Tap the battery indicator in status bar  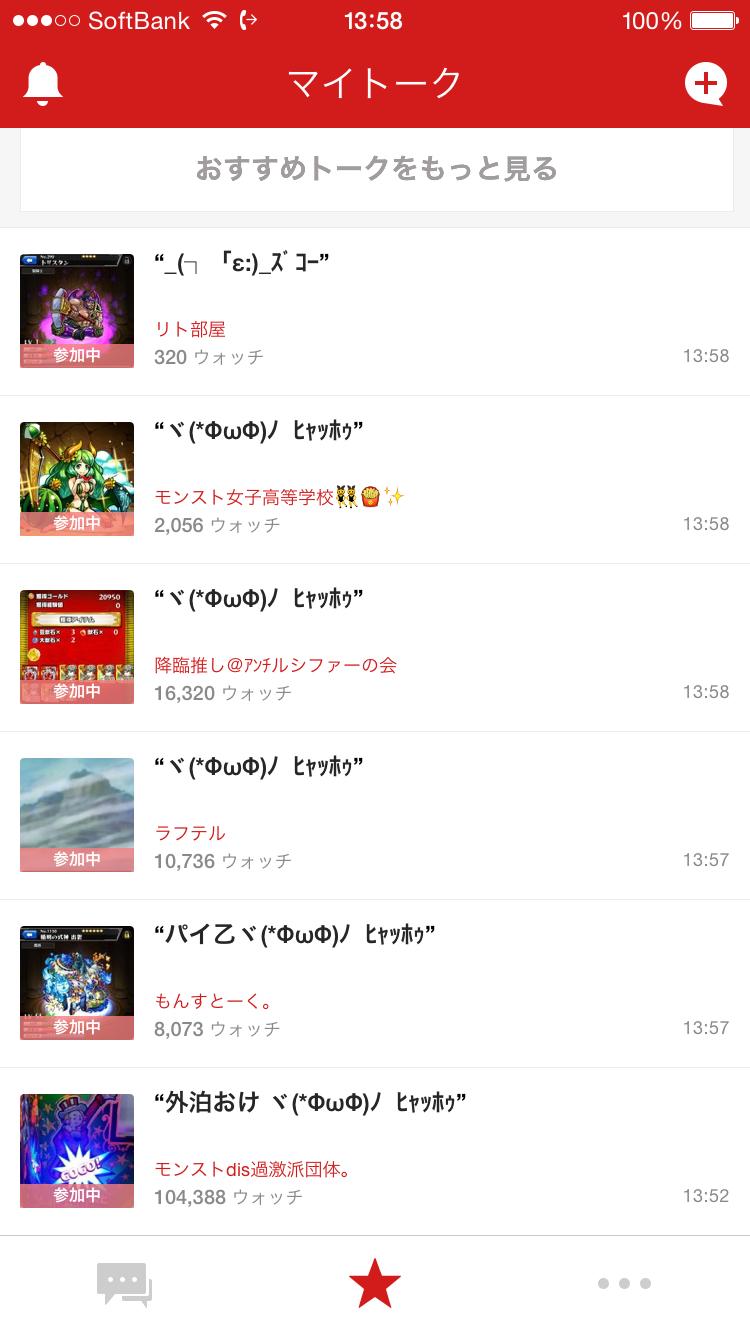(712, 20)
